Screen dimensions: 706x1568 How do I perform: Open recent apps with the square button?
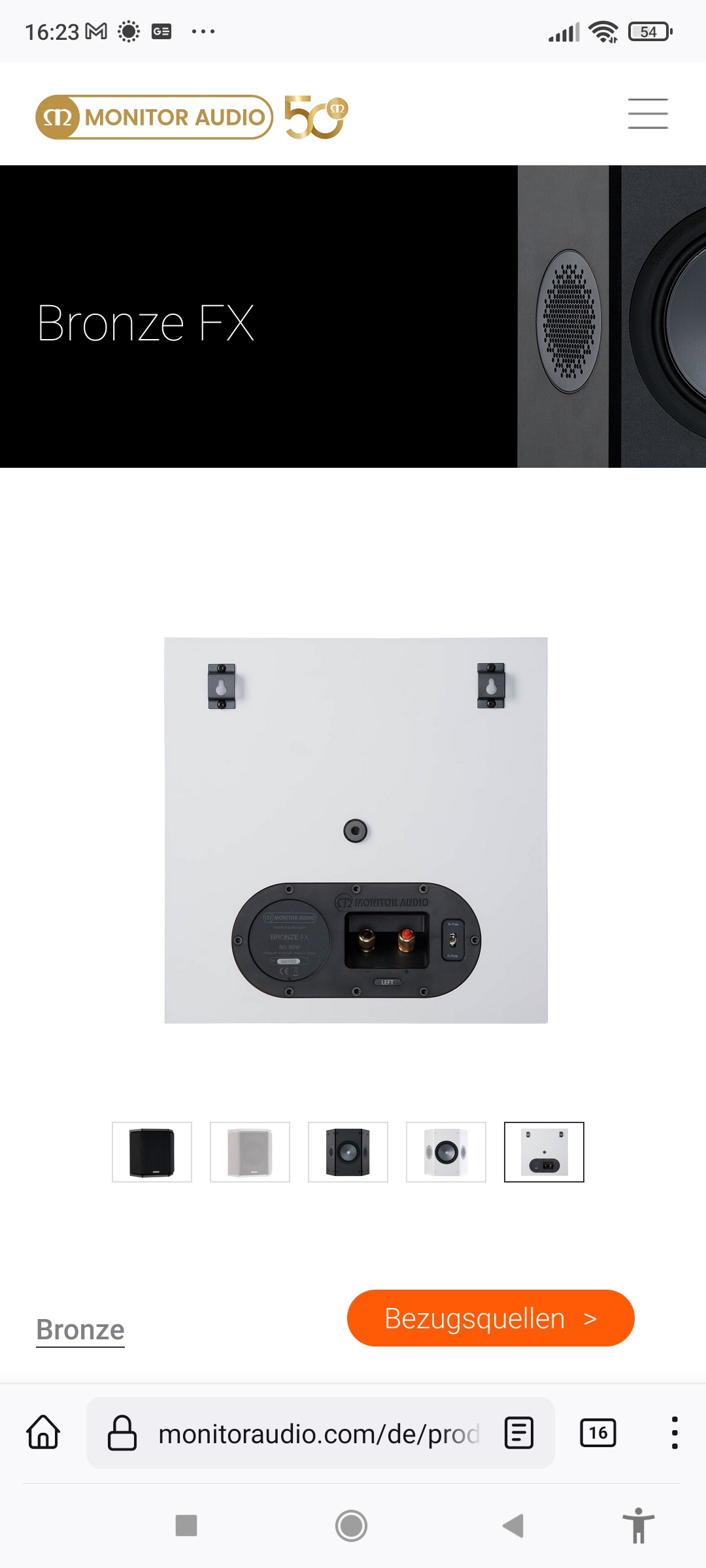click(186, 1526)
